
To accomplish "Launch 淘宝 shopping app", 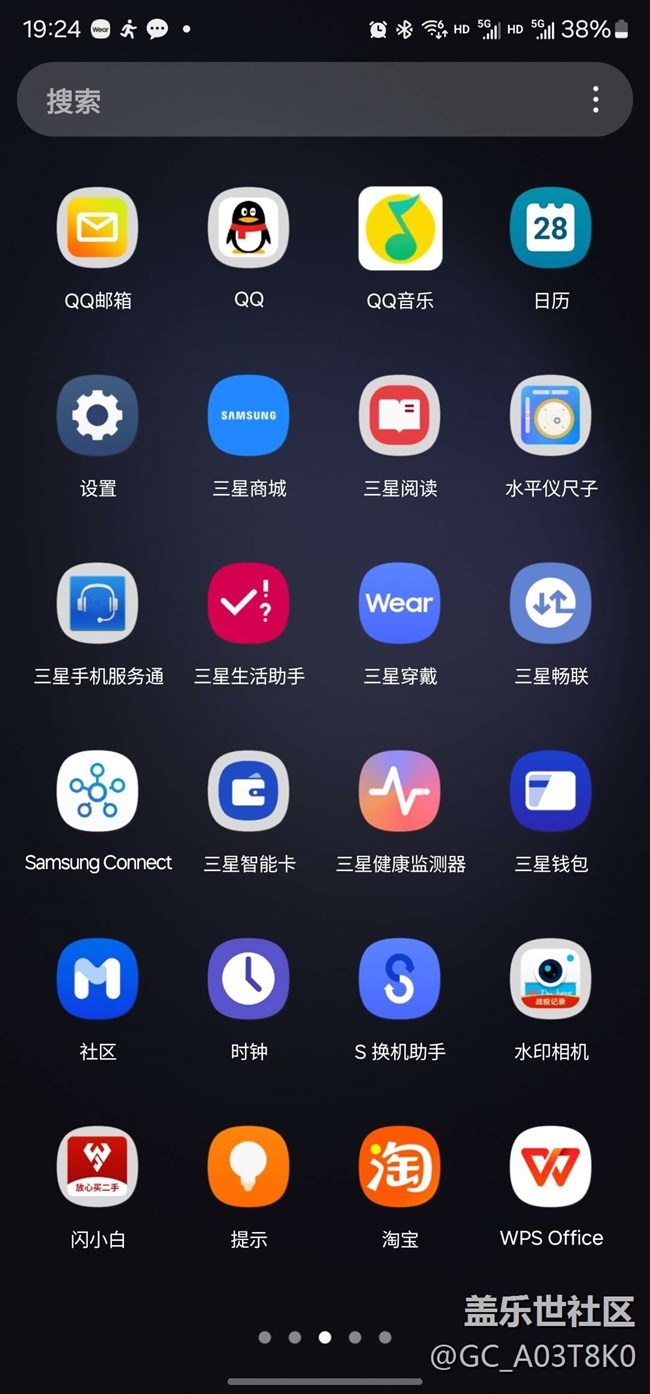I will click(x=400, y=1168).
